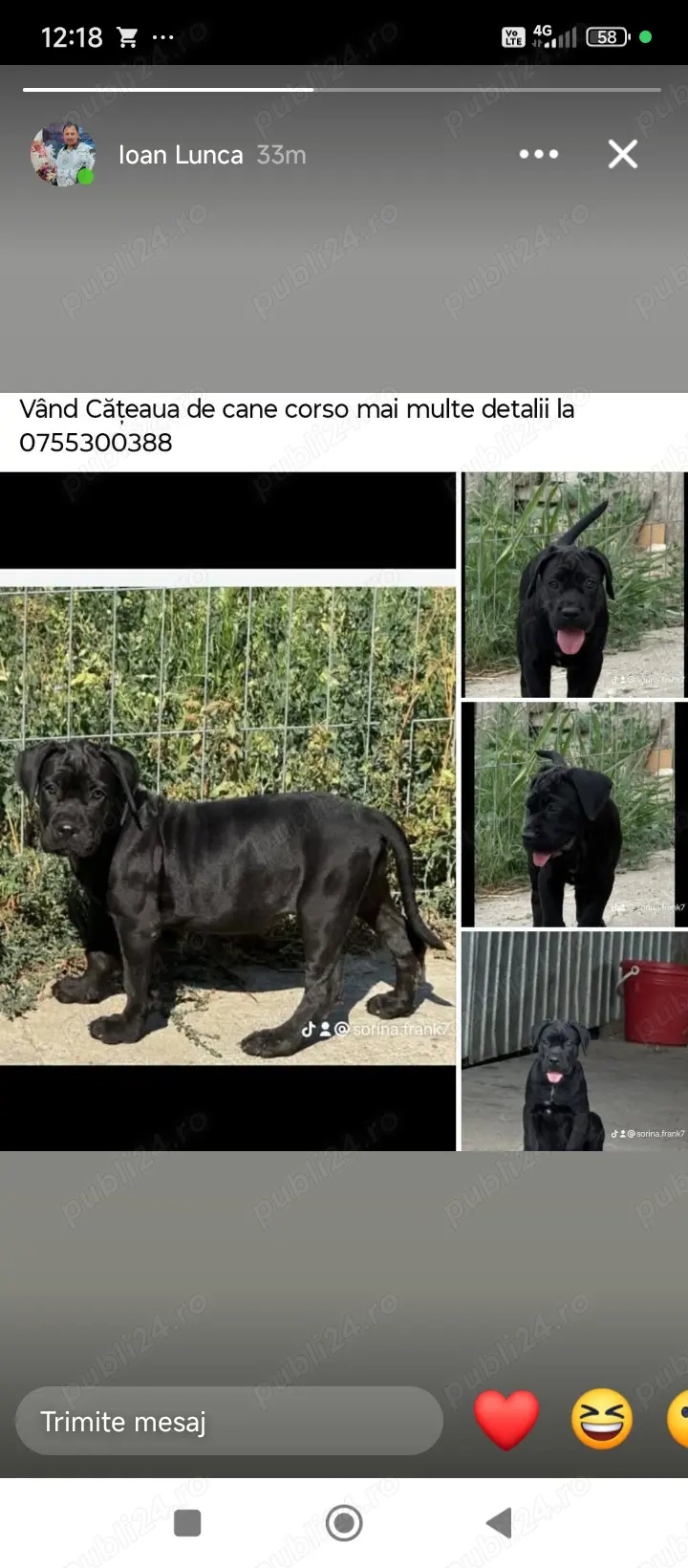The width and height of the screenshot is (688, 1568).
Task: Close the story with the X icon
Action: point(622,154)
